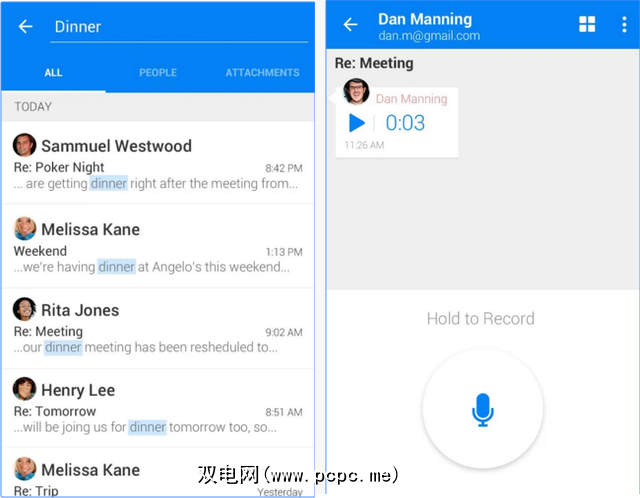This screenshot has height=498, width=640.
Task: Edit the Dinner search field
Action: tap(178, 27)
